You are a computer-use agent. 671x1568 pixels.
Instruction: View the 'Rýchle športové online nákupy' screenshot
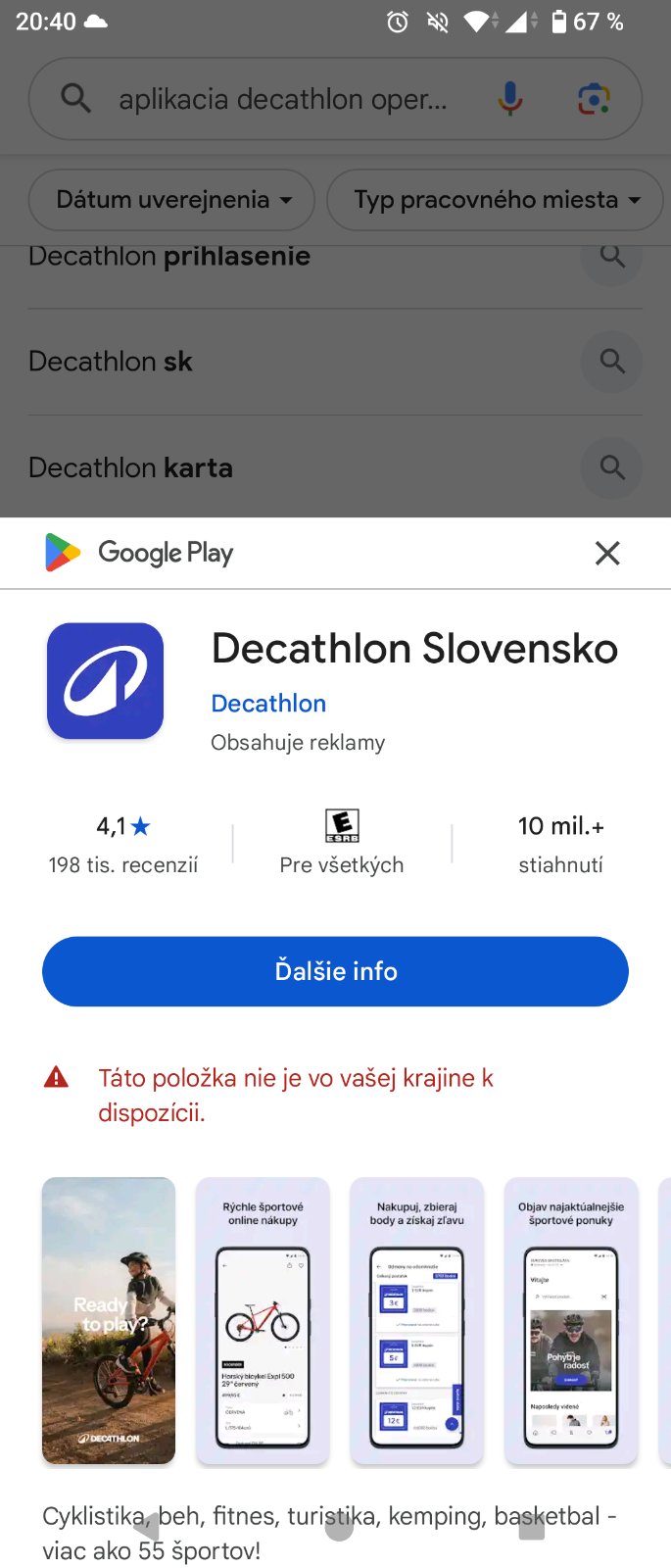pos(263,1320)
